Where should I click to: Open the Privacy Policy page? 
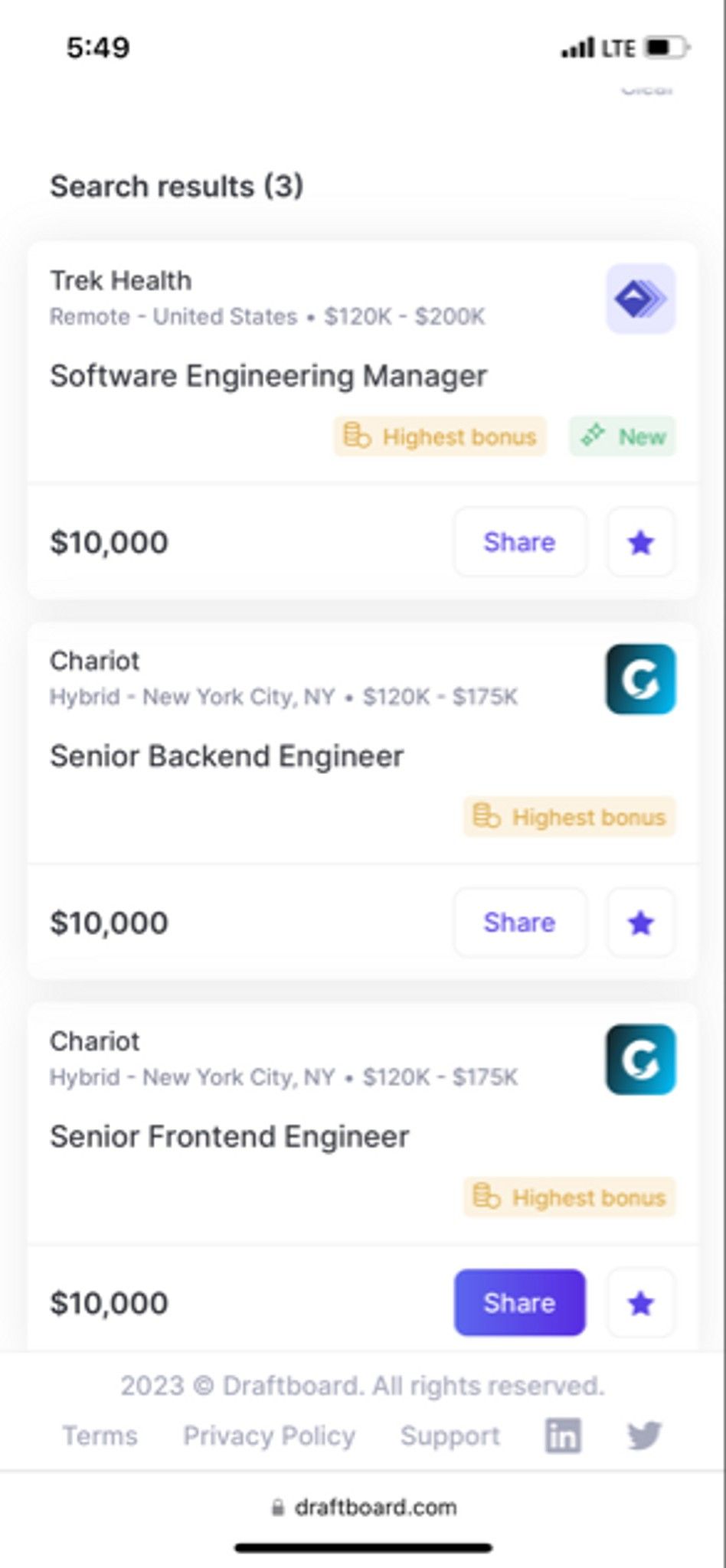point(269,1436)
